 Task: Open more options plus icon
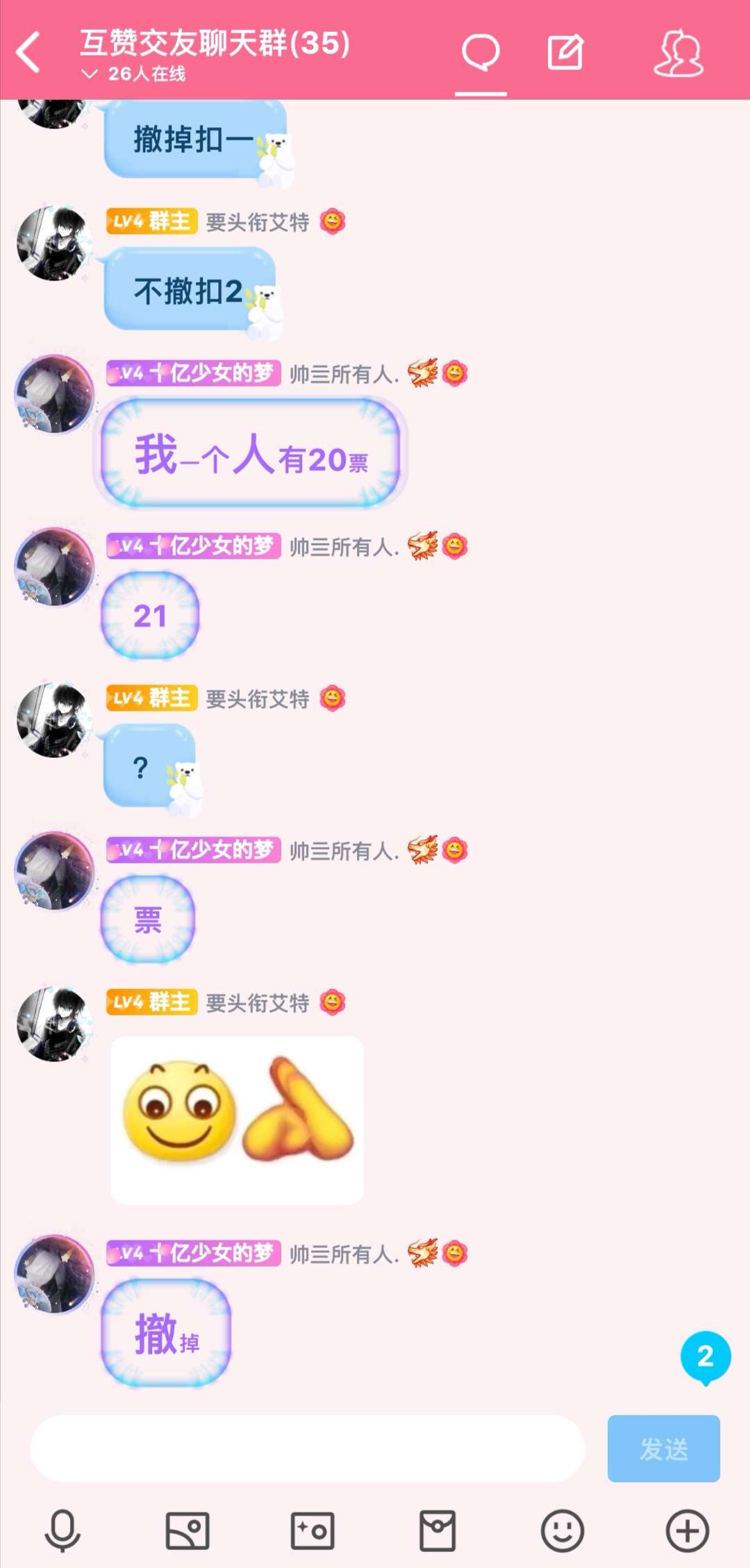(x=687, y=1531)
